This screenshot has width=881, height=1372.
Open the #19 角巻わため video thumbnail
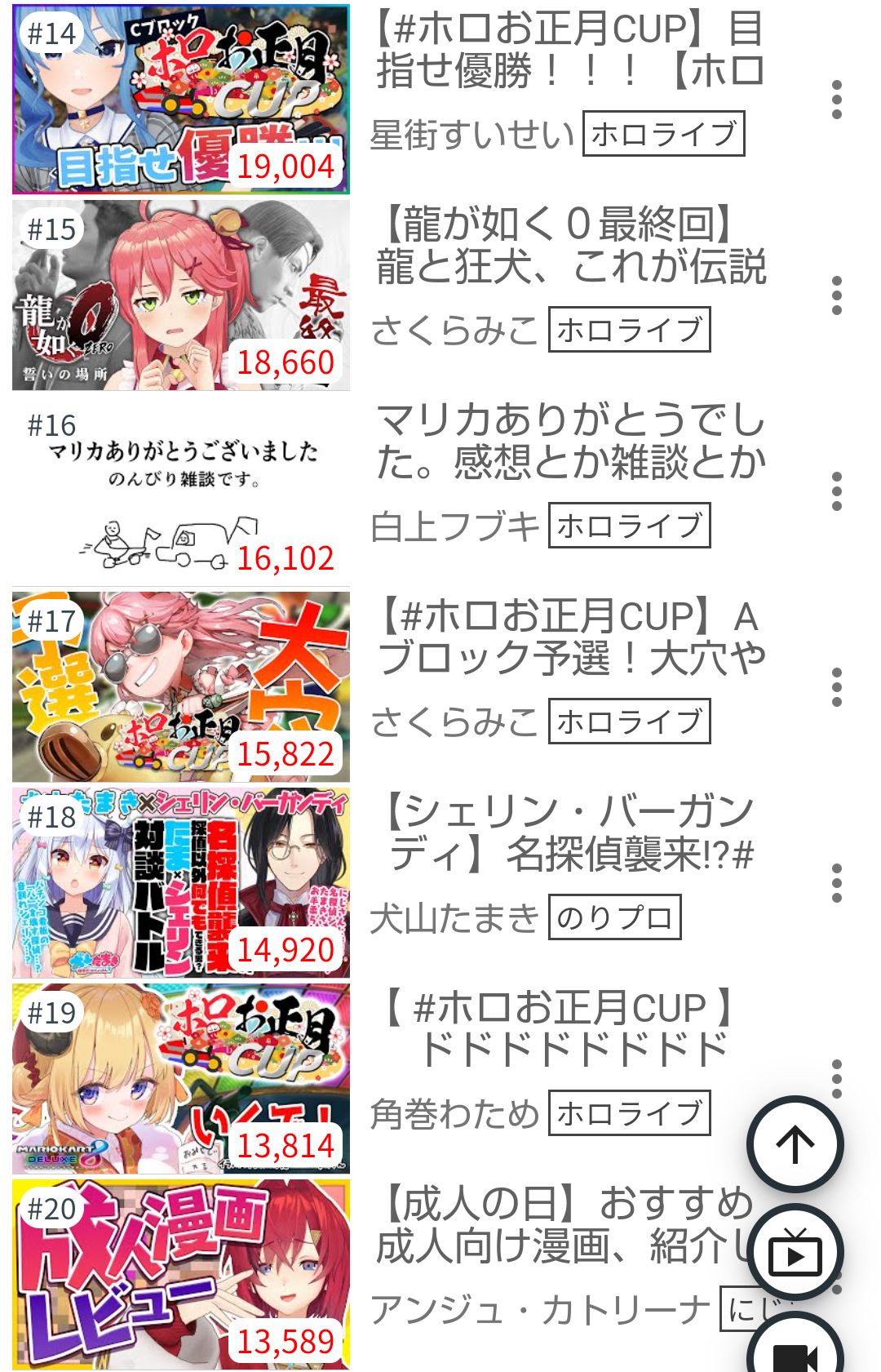point(181,1079)
